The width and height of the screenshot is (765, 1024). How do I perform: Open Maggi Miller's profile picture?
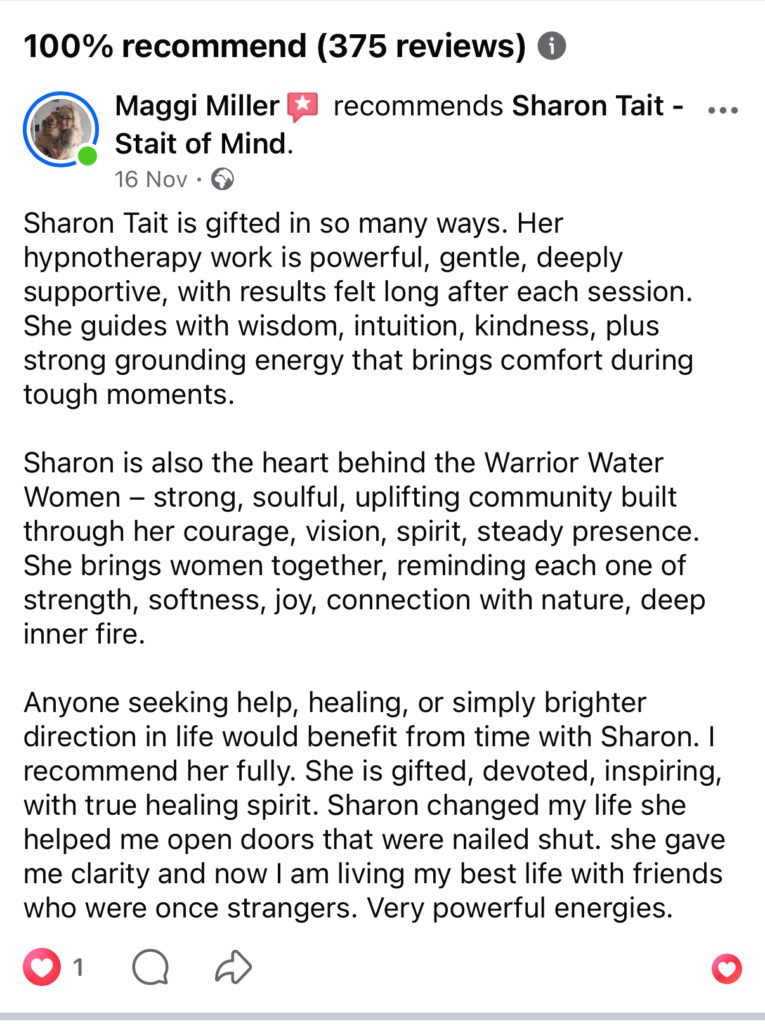61,129
